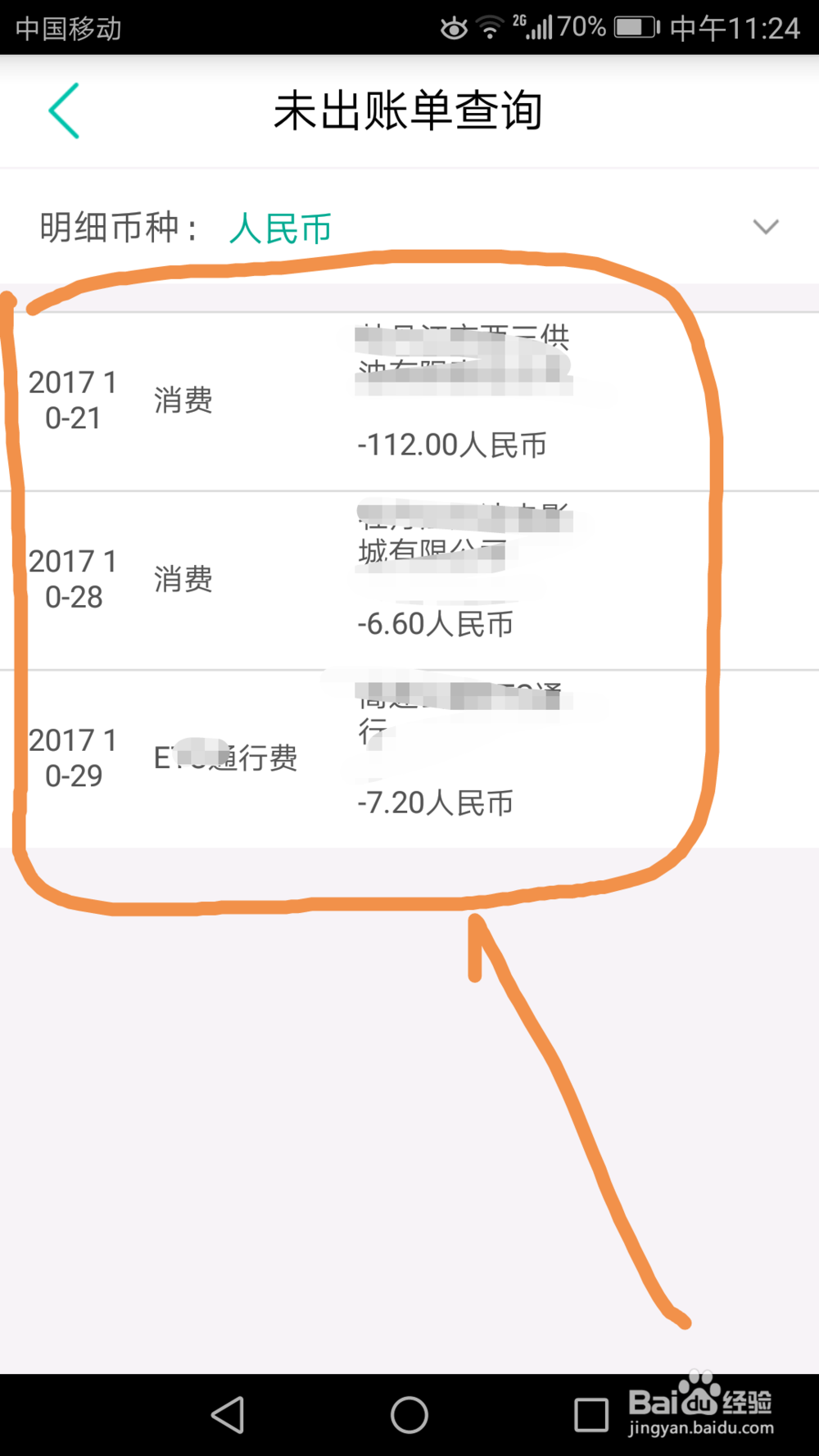Tap the 中国移动 carrier label
The height and width of the screenshot is (1456, 819).
coord(68,26)
